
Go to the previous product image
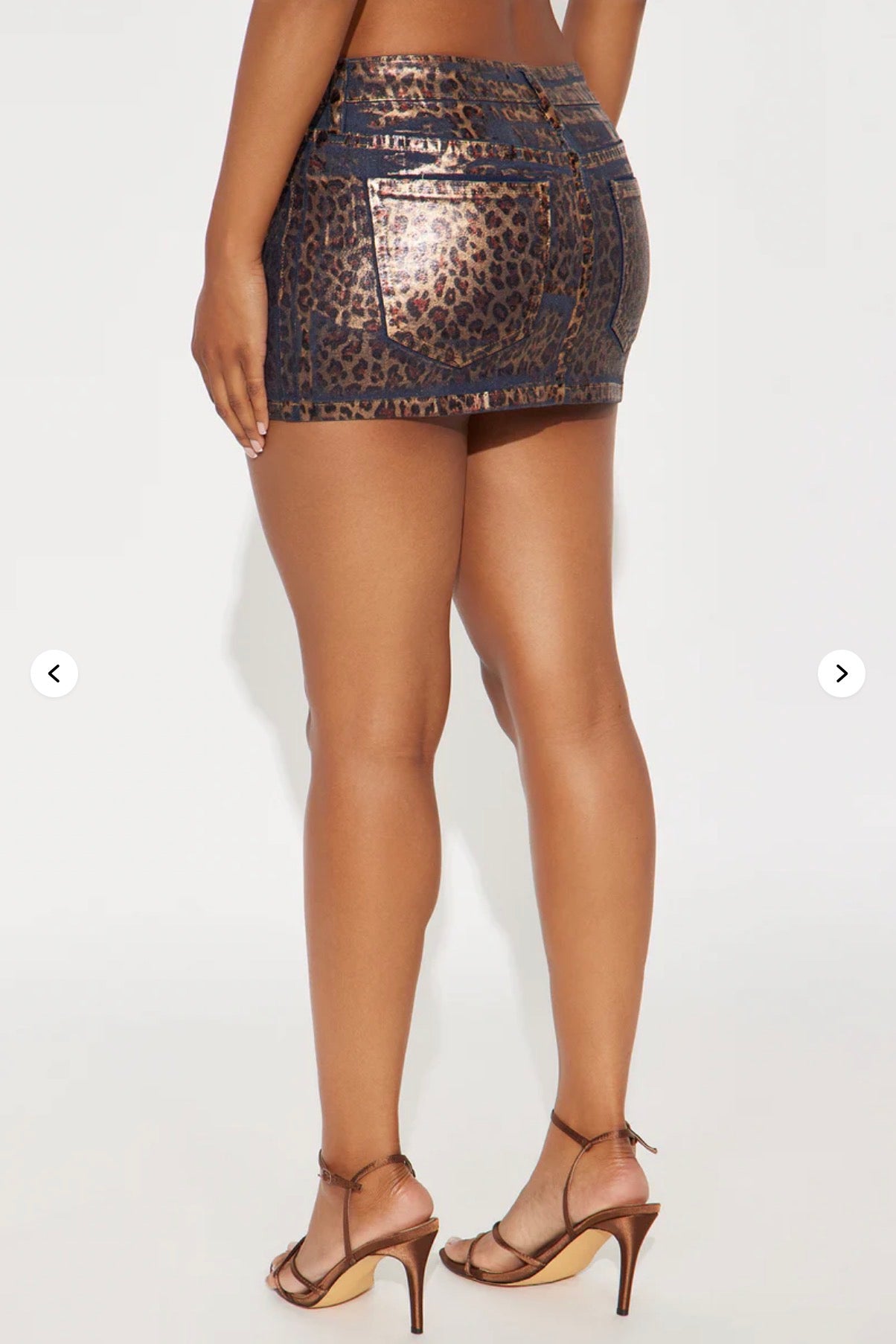[54, 673]
